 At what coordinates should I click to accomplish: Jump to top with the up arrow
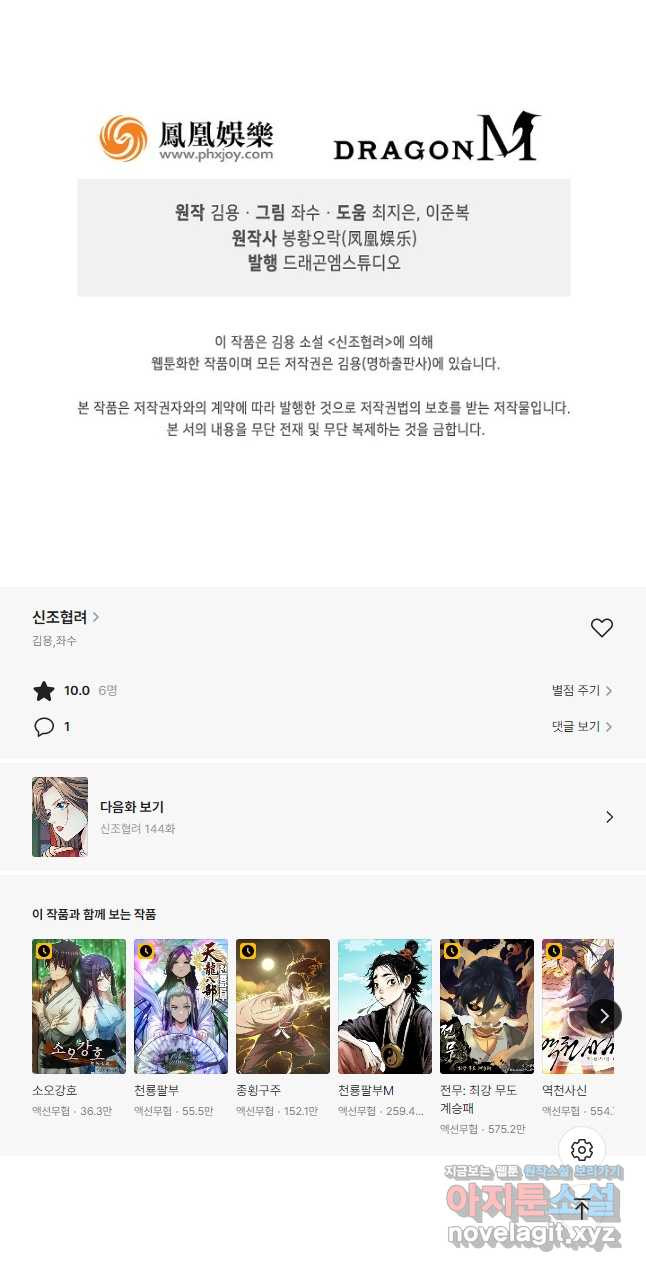tap(582, 1208)
